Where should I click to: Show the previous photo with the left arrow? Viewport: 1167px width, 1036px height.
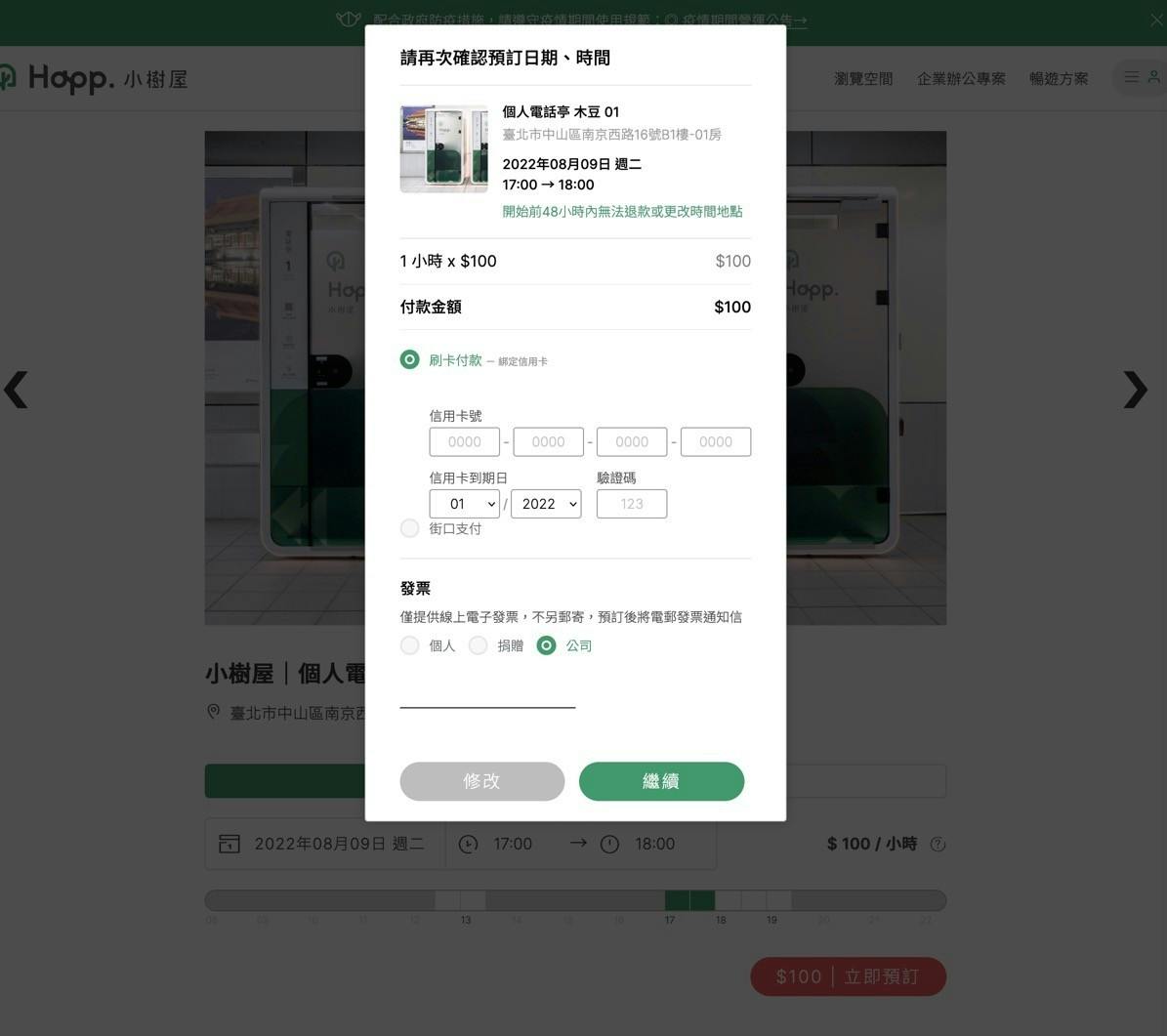click(x=16, y=390)
